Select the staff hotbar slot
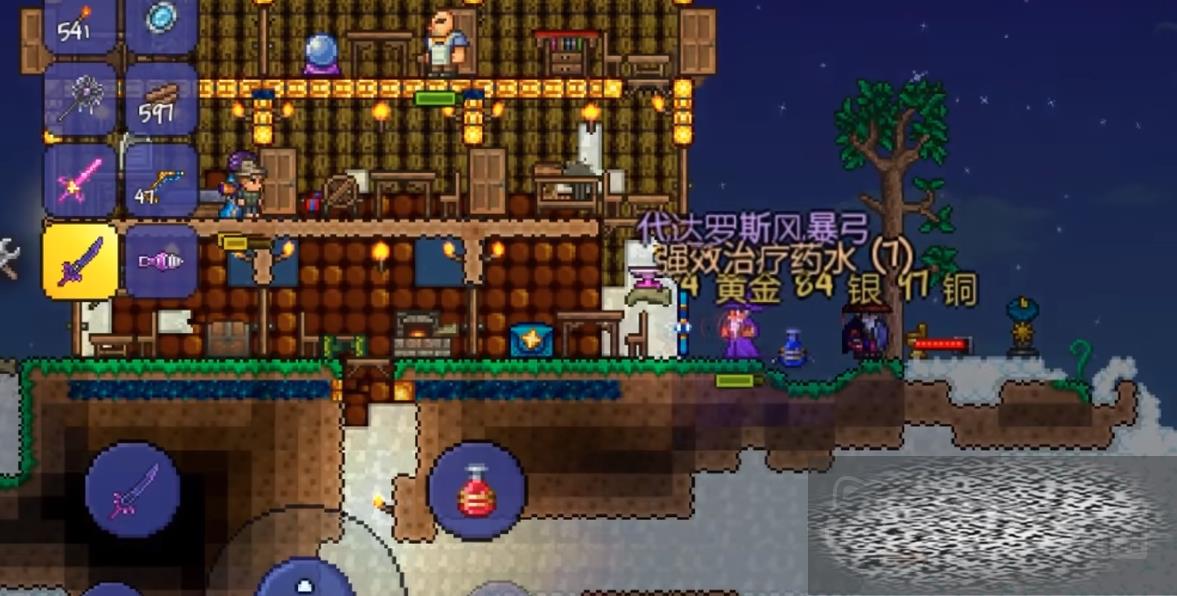This screenshot has height=596, width=1177. (80, 100)
